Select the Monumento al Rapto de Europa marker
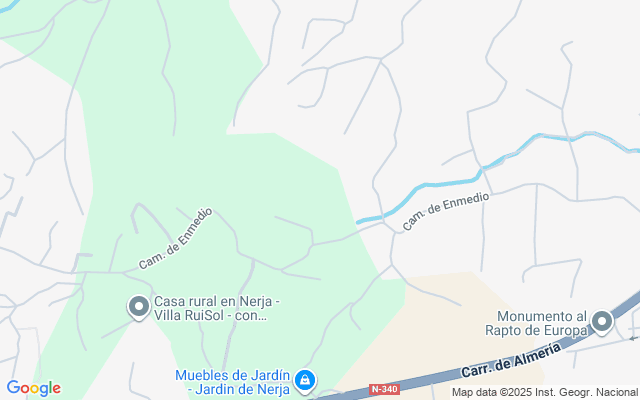Viewport: 640px width, 400px height. pyautogui.click(x=602, y=322)
